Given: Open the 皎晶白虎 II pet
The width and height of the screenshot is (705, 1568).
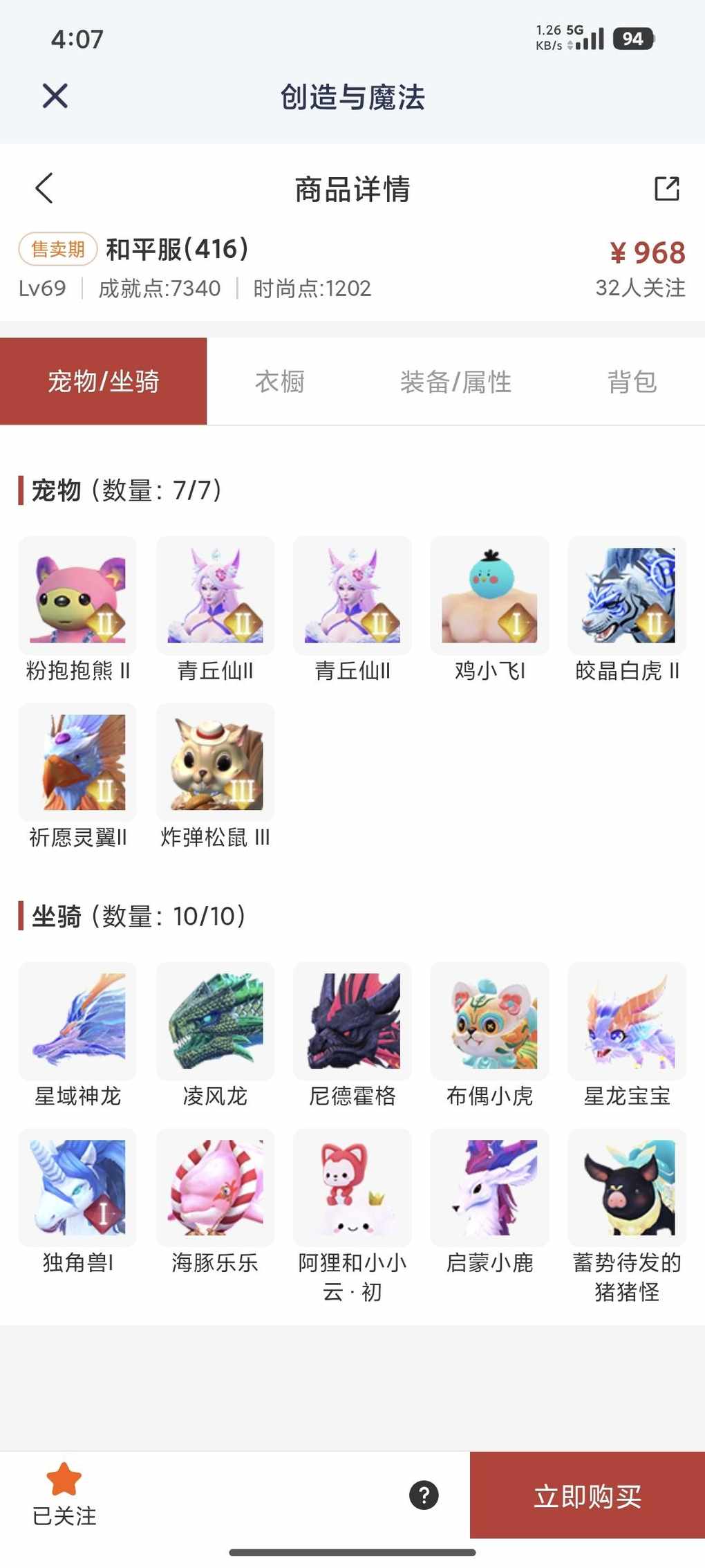Looking at the screenshot, I should tap(627, 596).
